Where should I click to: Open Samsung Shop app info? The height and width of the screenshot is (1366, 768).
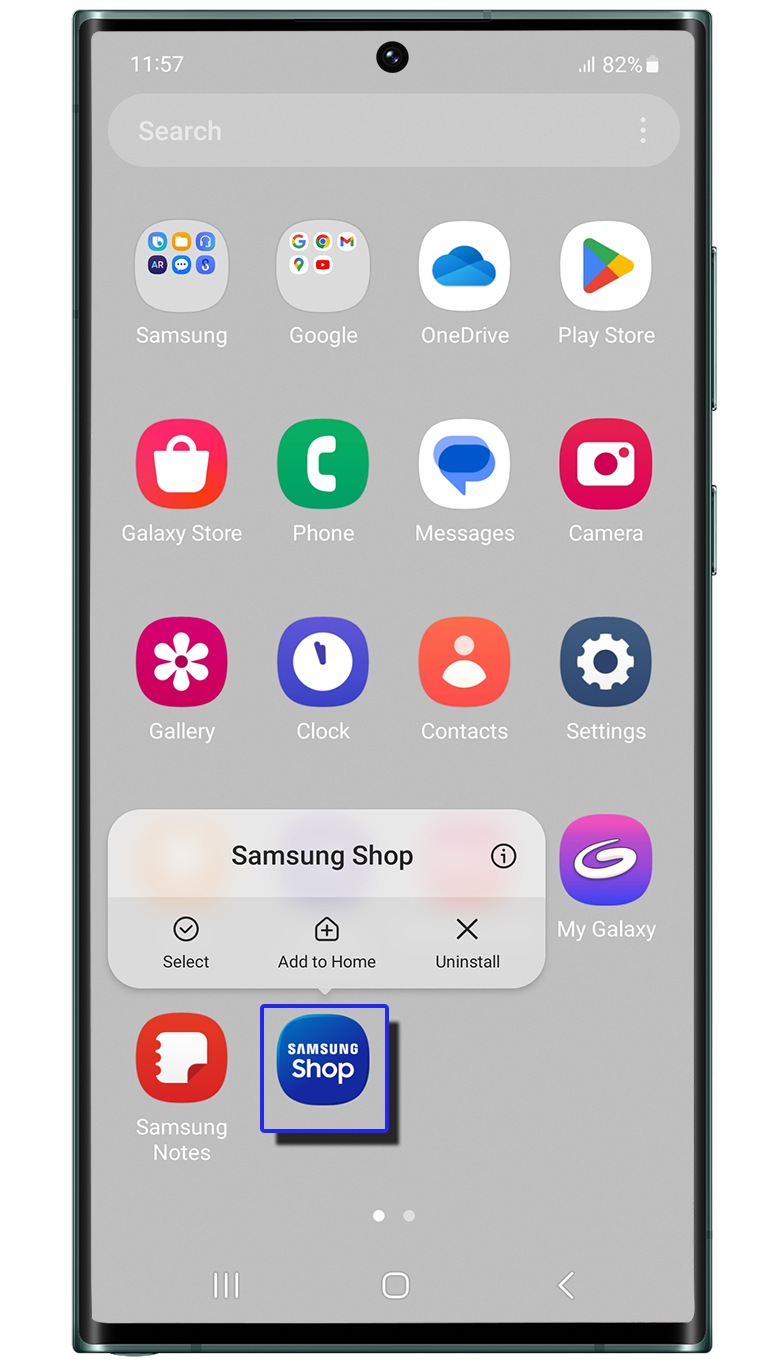(x=504, y=856)
